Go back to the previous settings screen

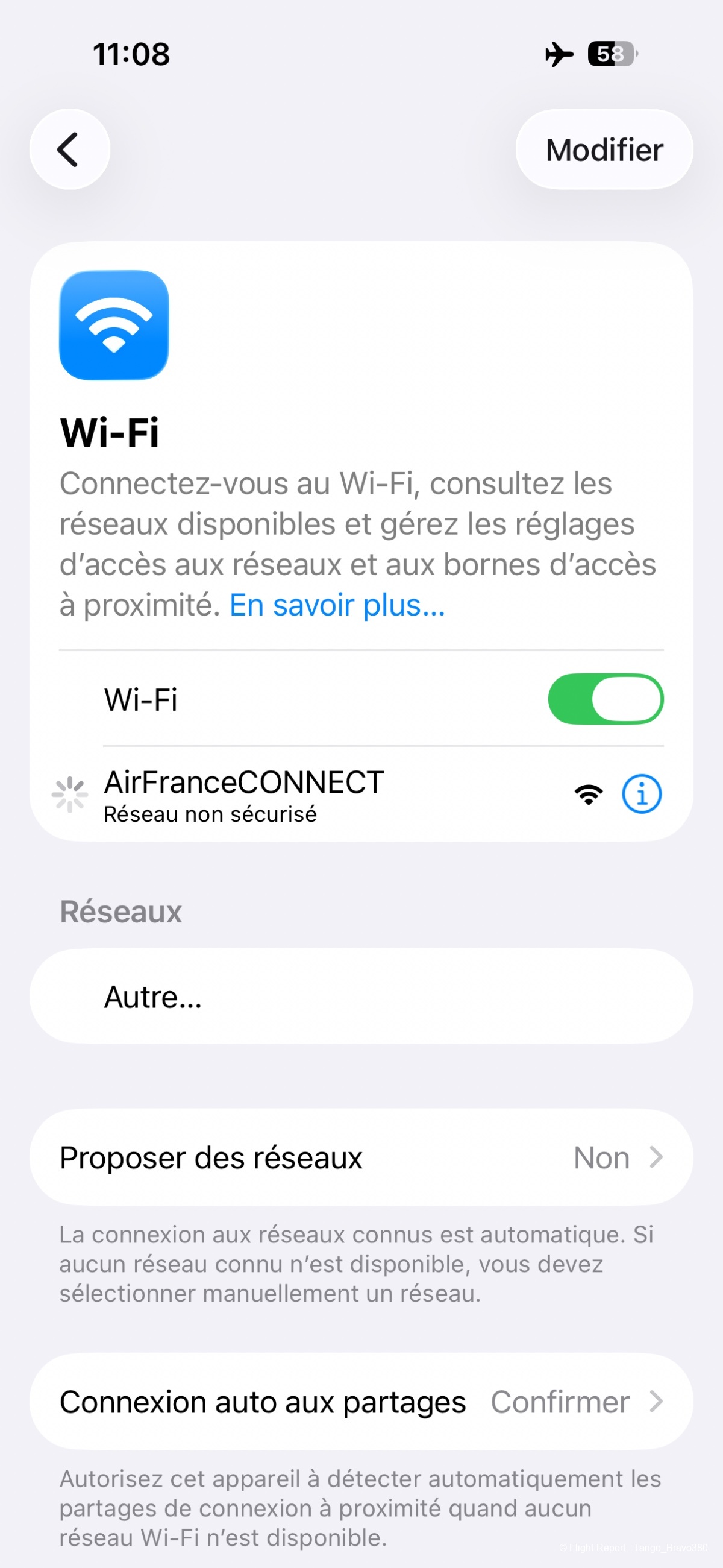pyautogui.click(x=69, y=149)
